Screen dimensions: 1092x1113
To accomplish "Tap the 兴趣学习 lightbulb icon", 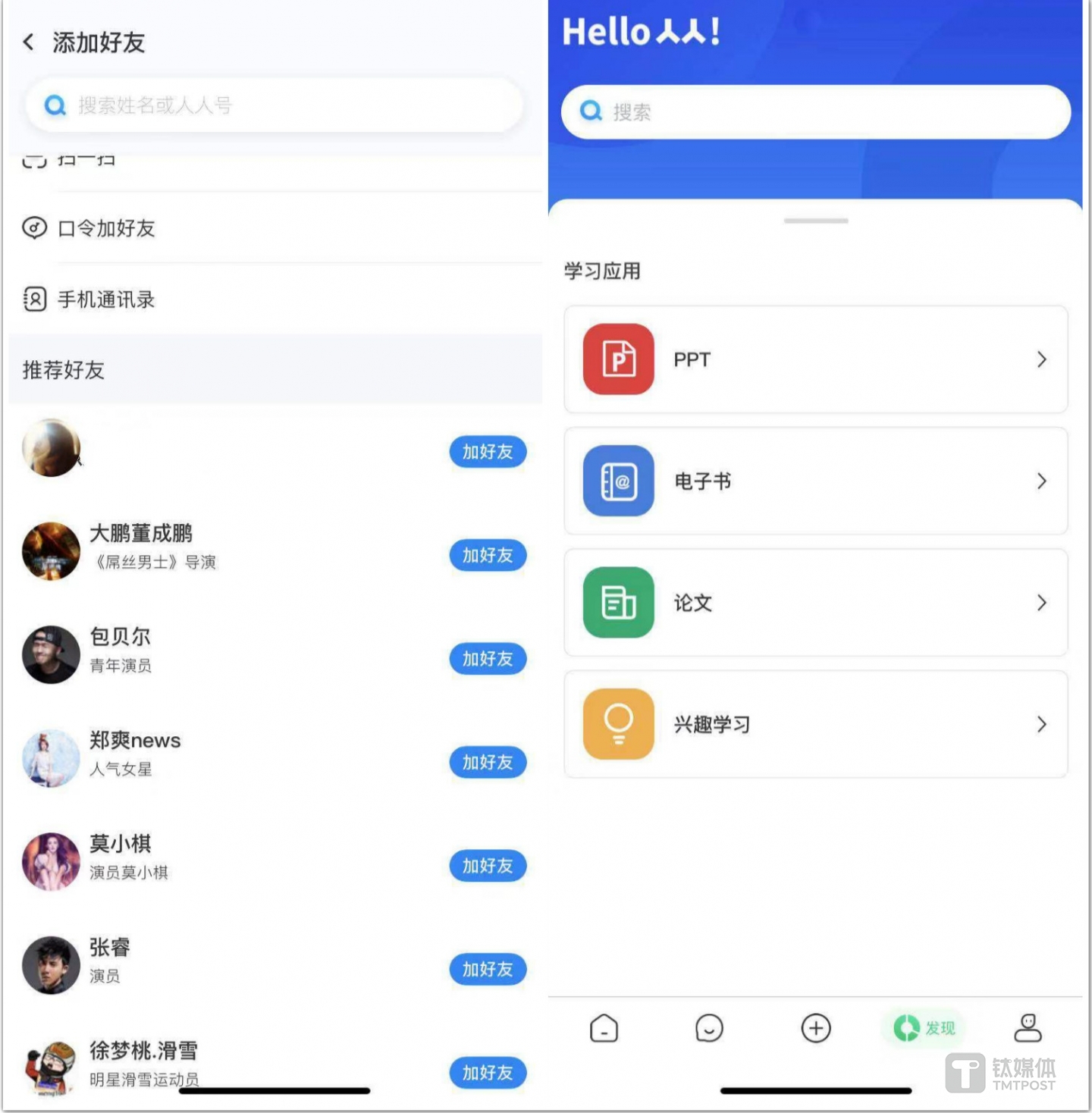I will 618,724.
